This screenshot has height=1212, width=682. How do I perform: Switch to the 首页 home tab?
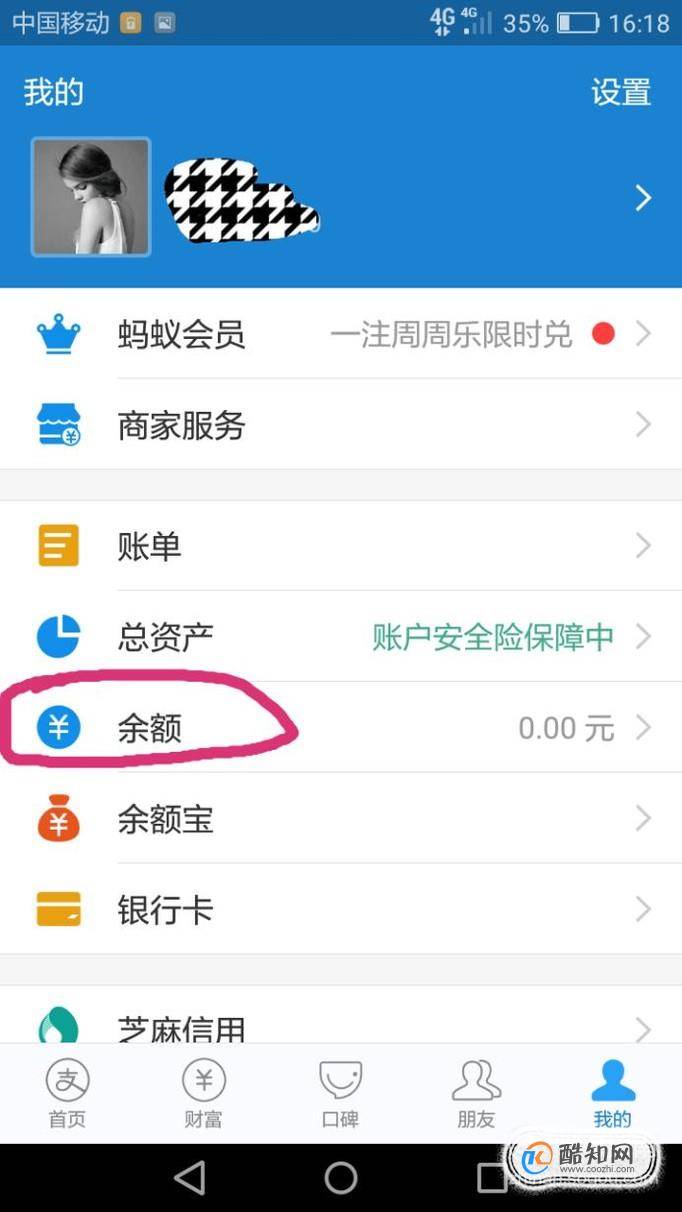pos(68,1094)
